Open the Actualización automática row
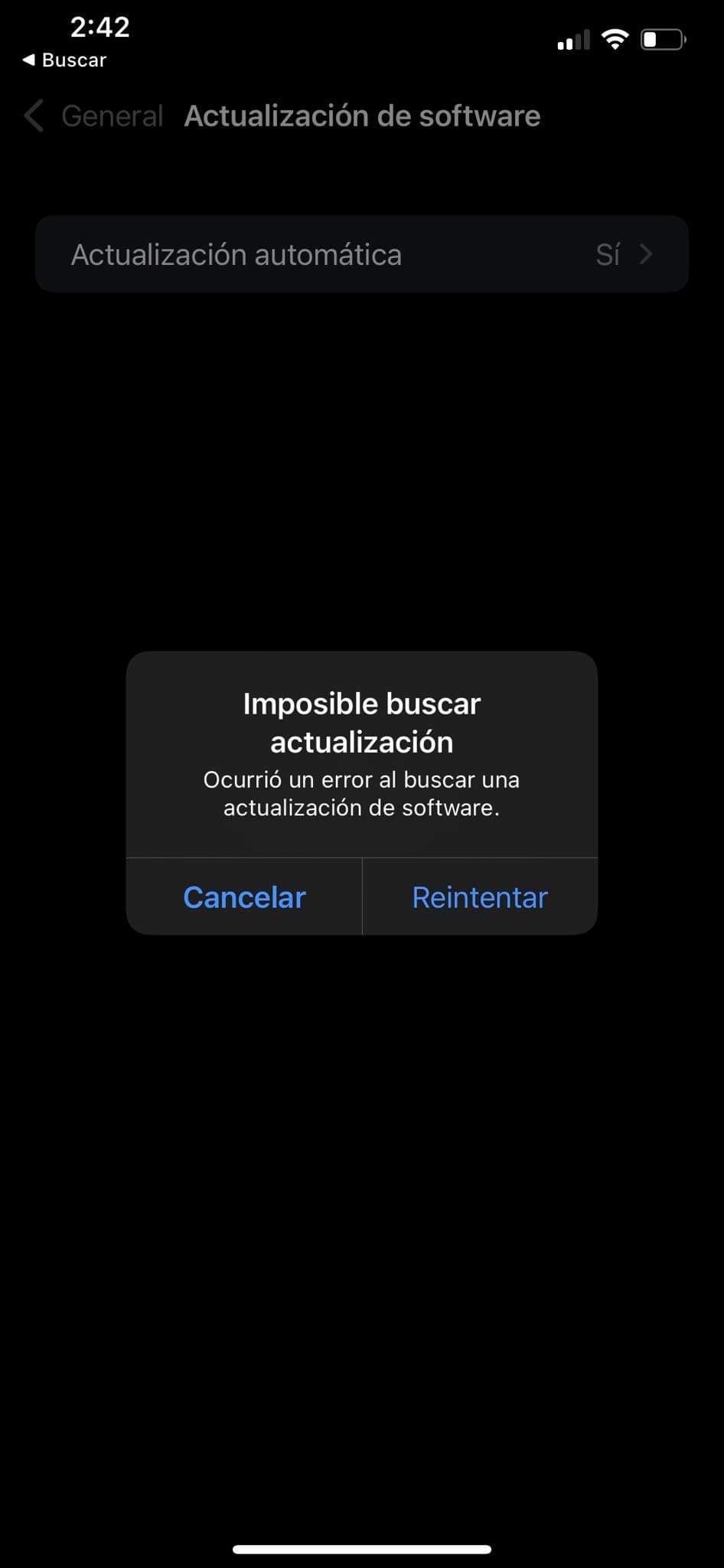 pyautogui.click(x=362, y=254)
